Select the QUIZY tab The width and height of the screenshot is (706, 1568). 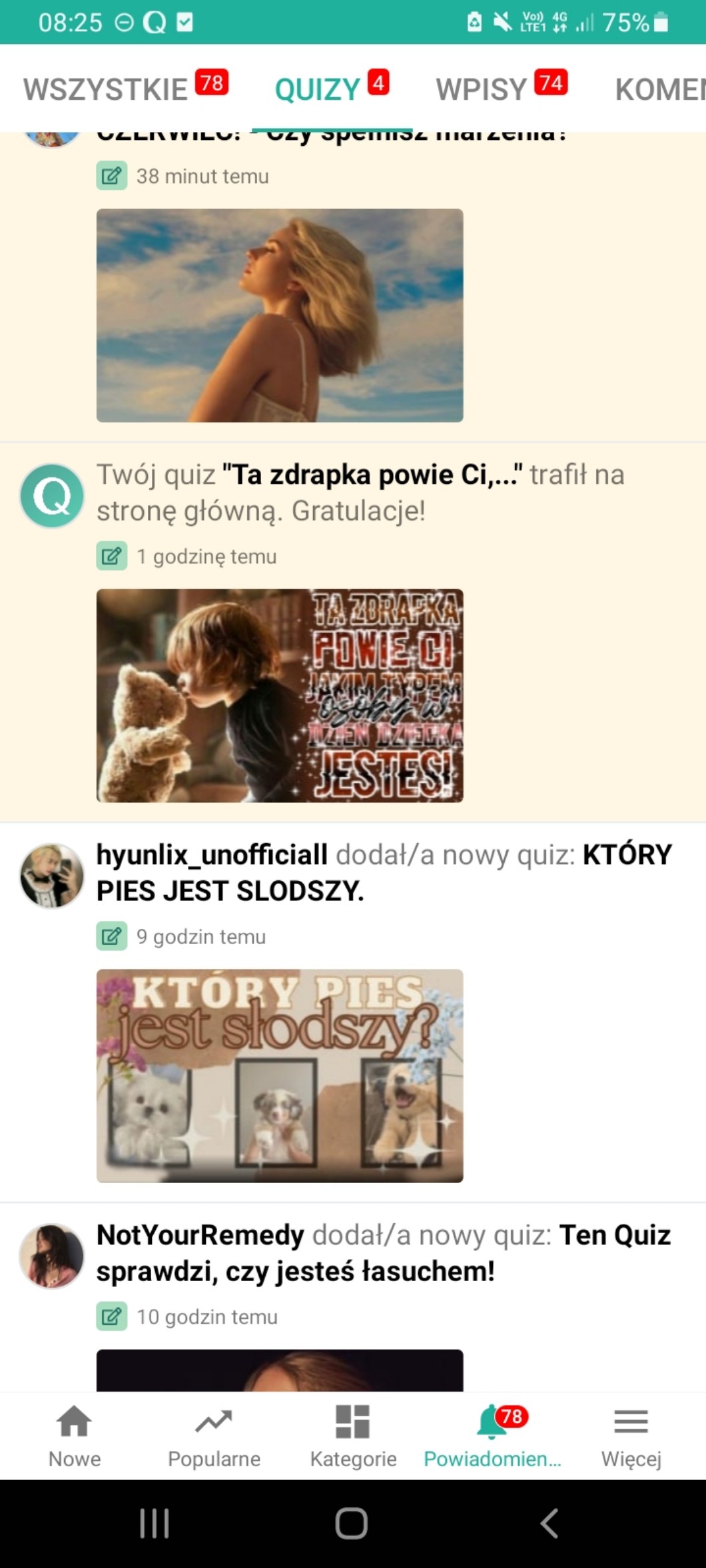(318, 89)
